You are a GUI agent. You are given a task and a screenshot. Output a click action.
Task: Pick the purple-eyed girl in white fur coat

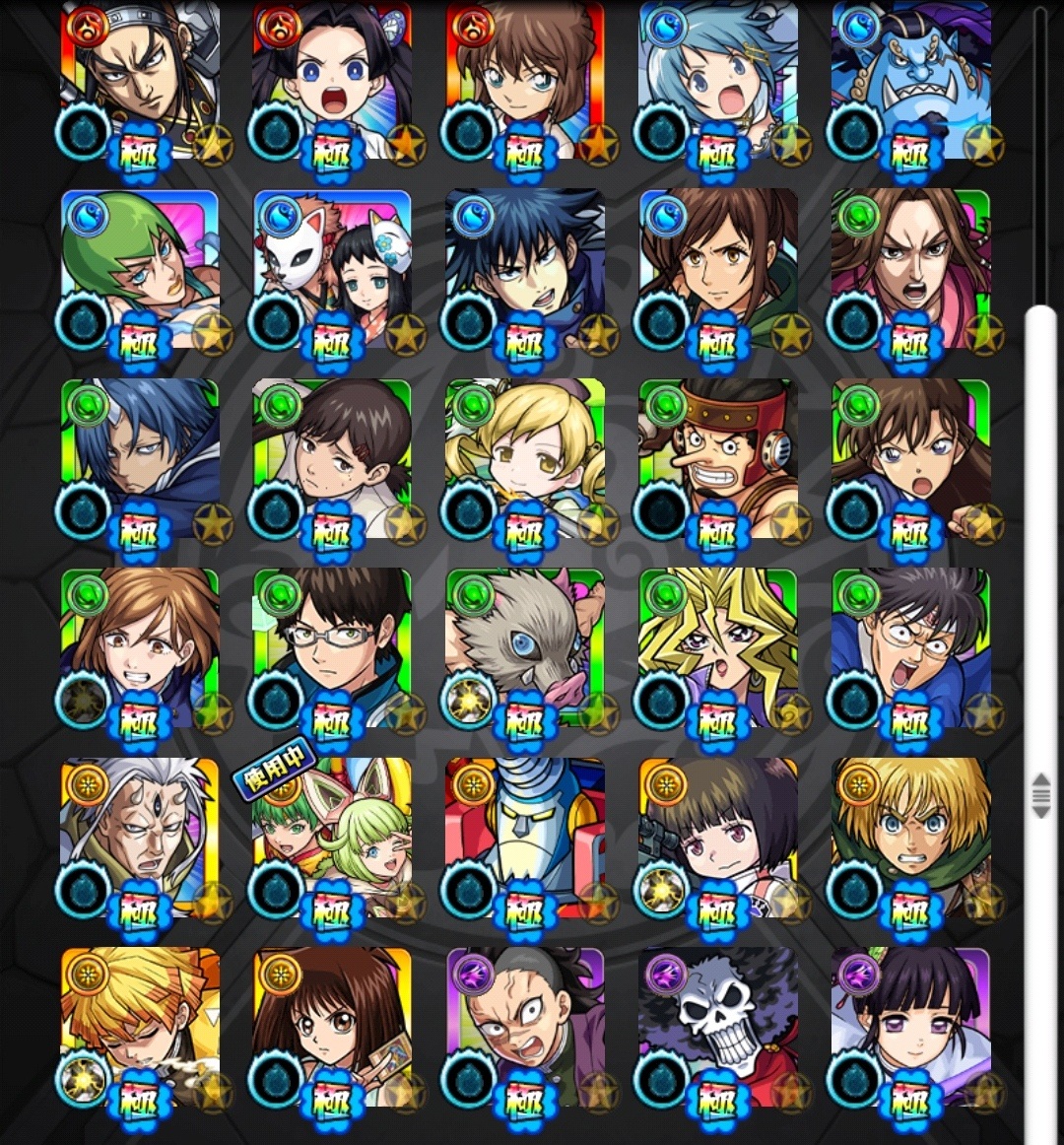click(x=909, y=1025)
